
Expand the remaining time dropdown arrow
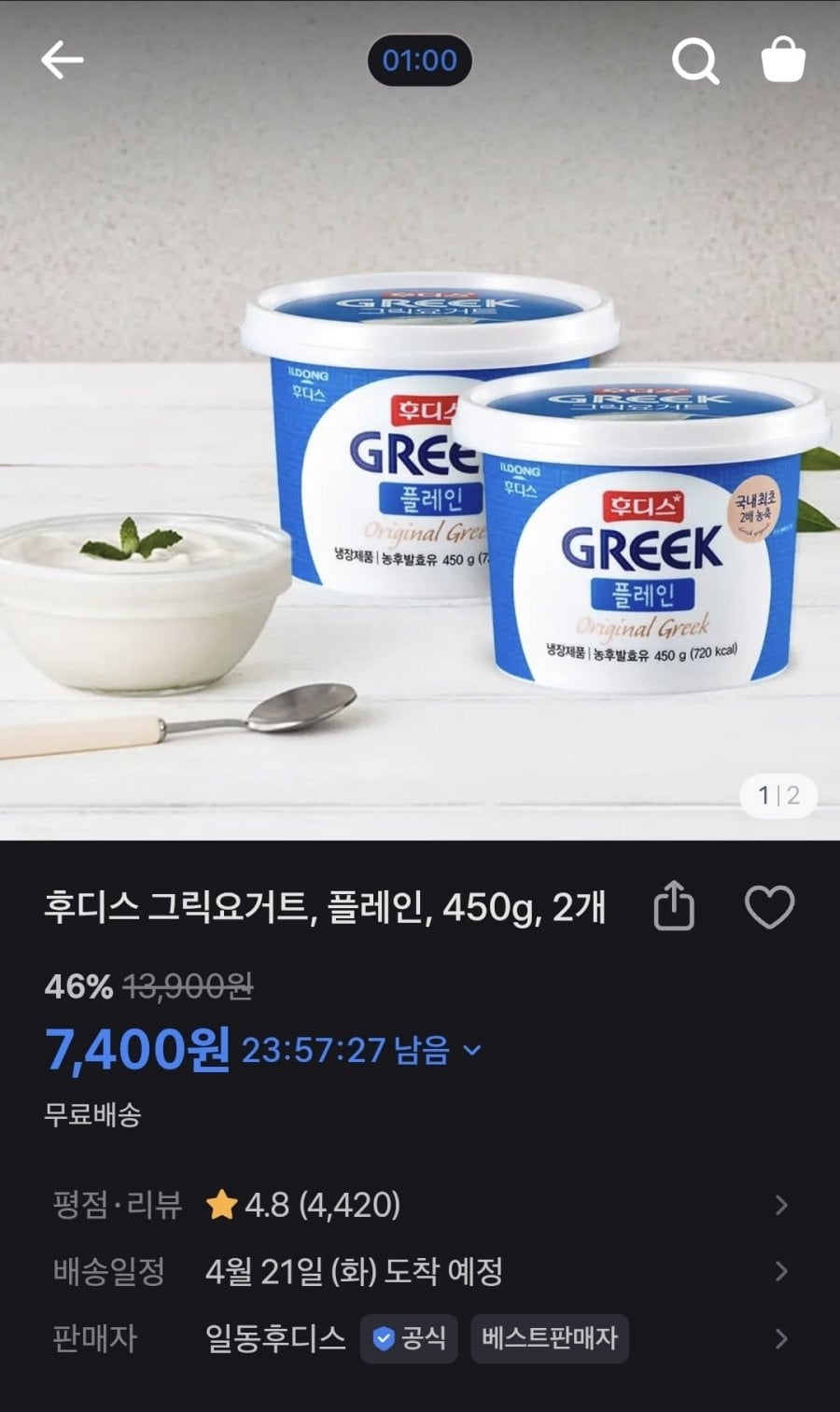[472, 1050]
